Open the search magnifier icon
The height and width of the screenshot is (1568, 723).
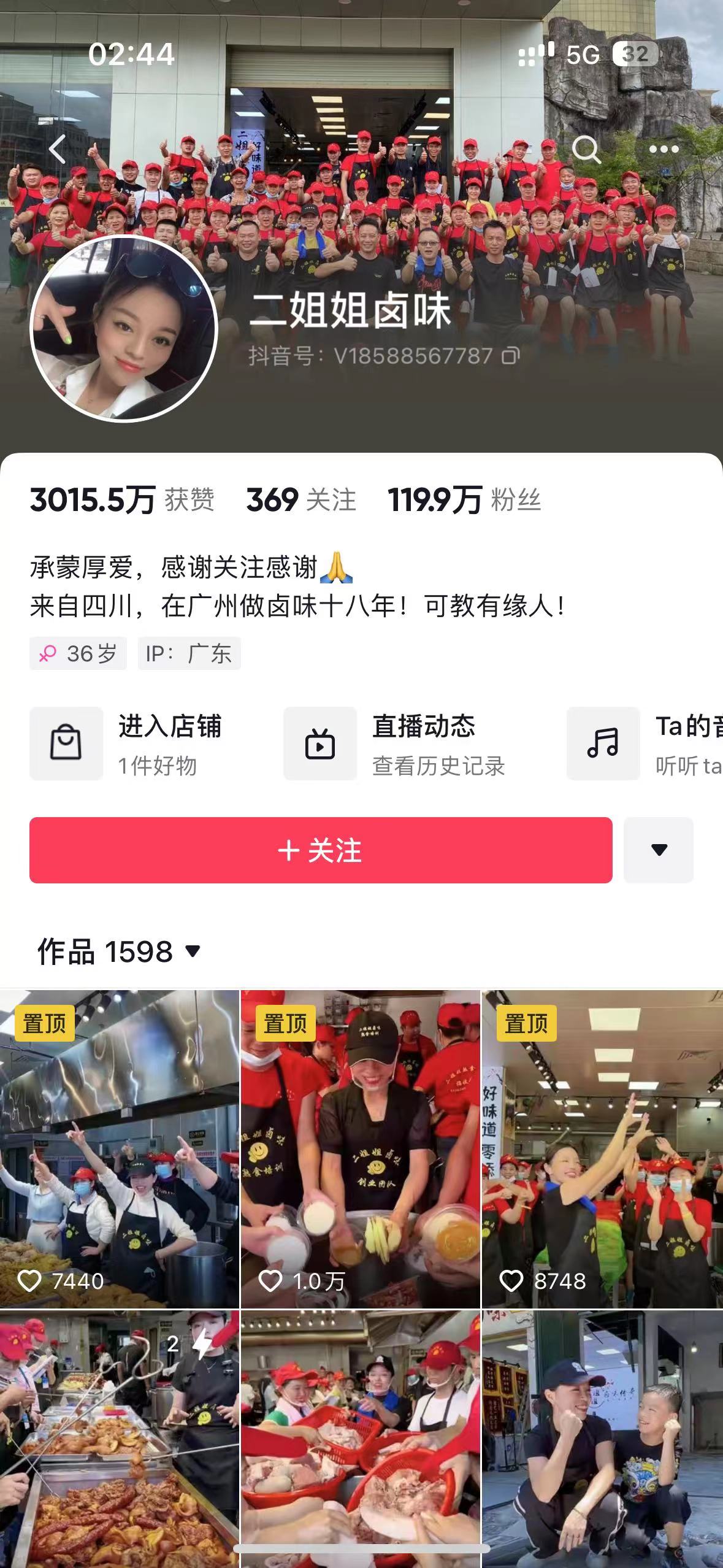[x=586, y=149]
